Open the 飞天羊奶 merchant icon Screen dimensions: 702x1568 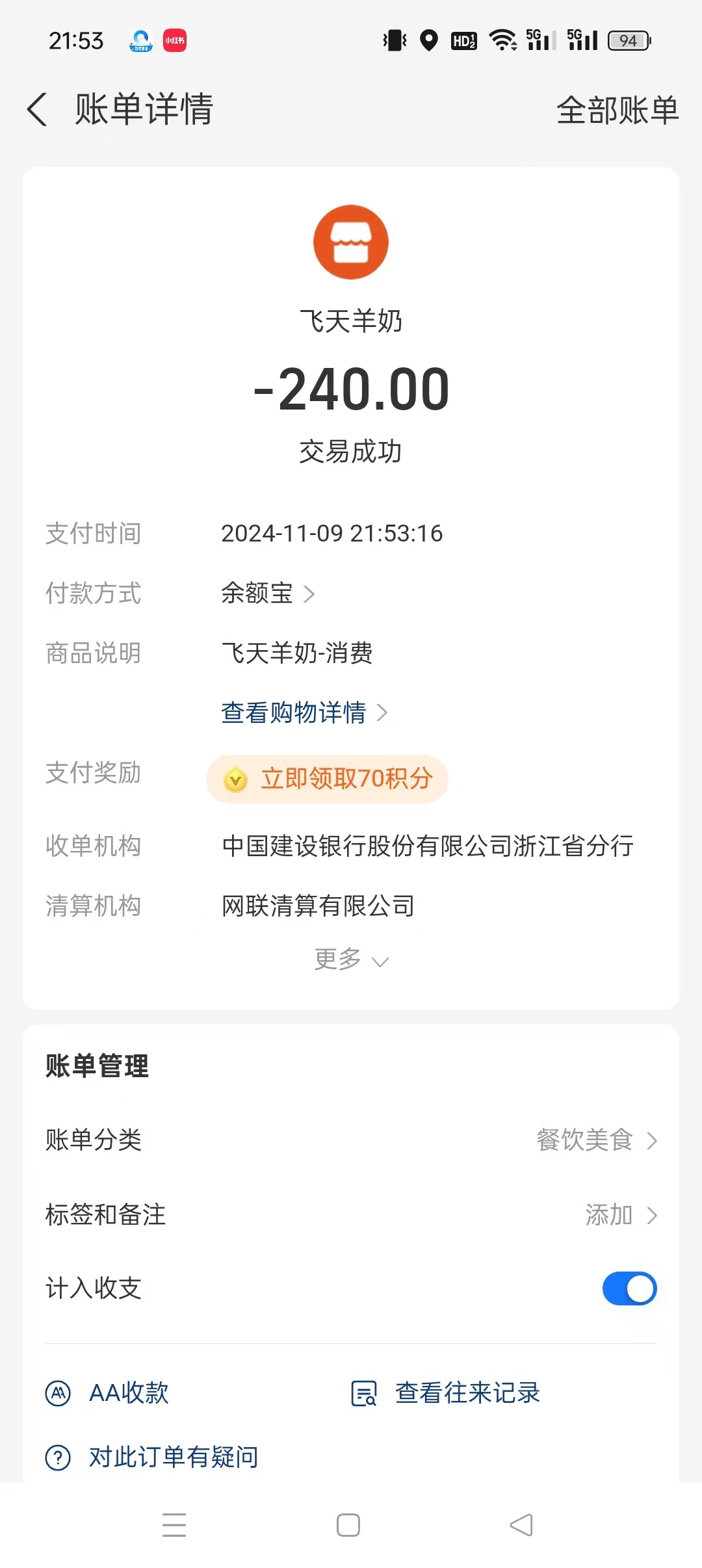pyautogui.click(x=351, y=242)
